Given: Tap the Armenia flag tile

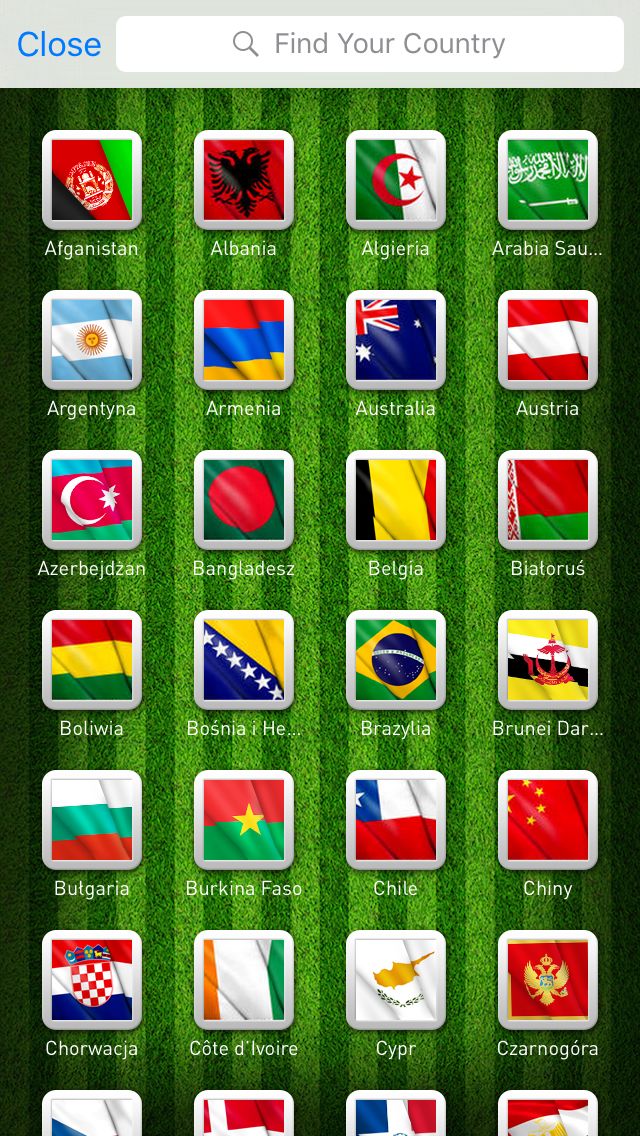Looking at the screenshot, I should point(244,340).
